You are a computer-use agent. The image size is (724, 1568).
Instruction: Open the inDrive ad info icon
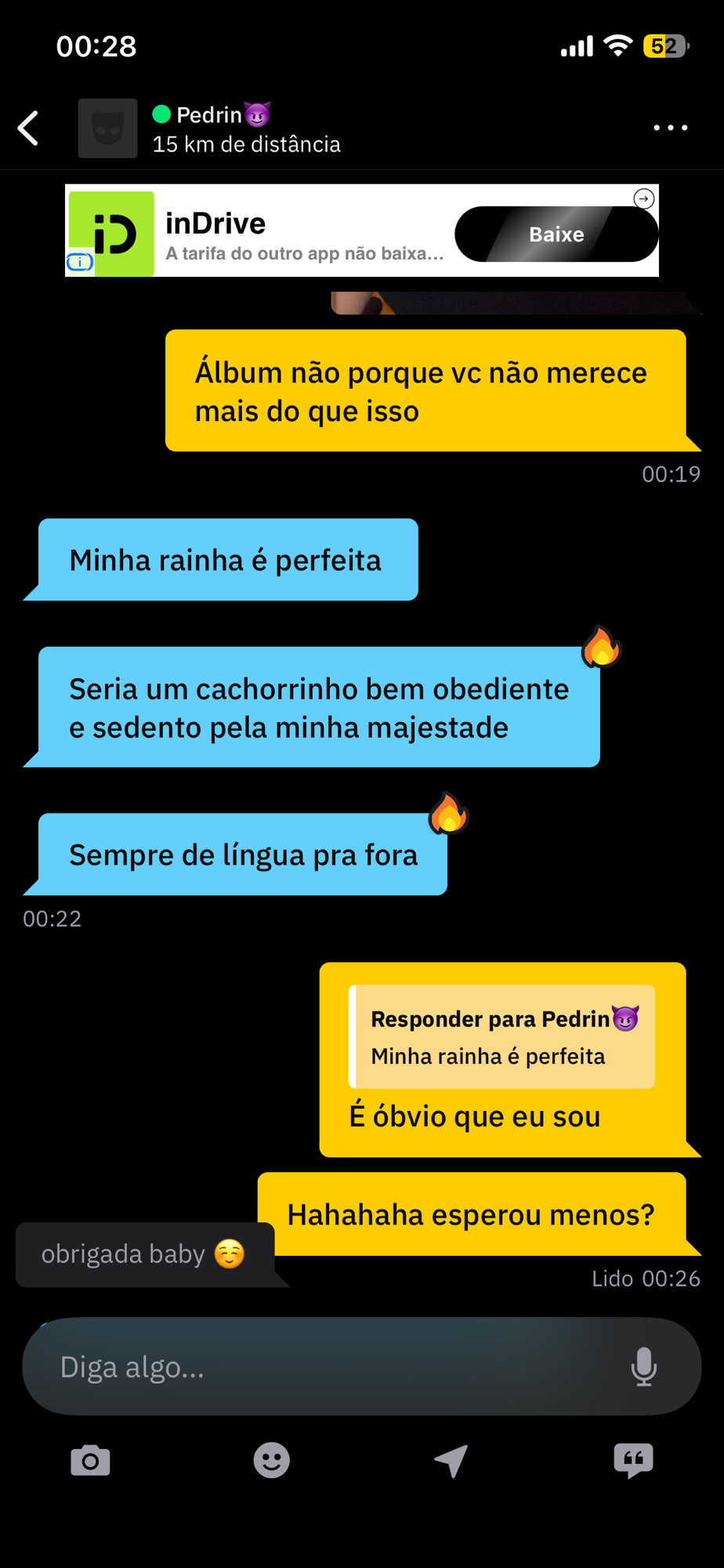pos(79,262)
